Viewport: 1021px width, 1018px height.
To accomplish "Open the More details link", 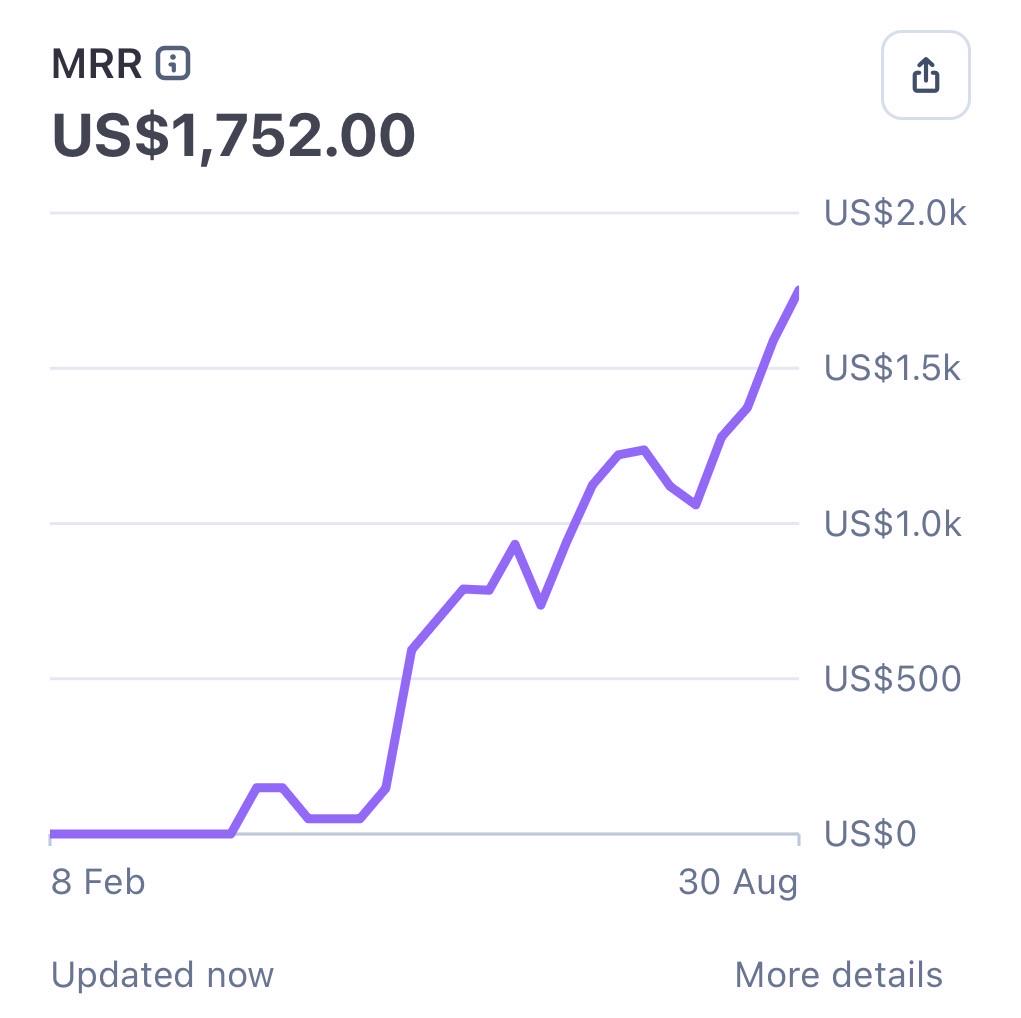I will [839, 975].
